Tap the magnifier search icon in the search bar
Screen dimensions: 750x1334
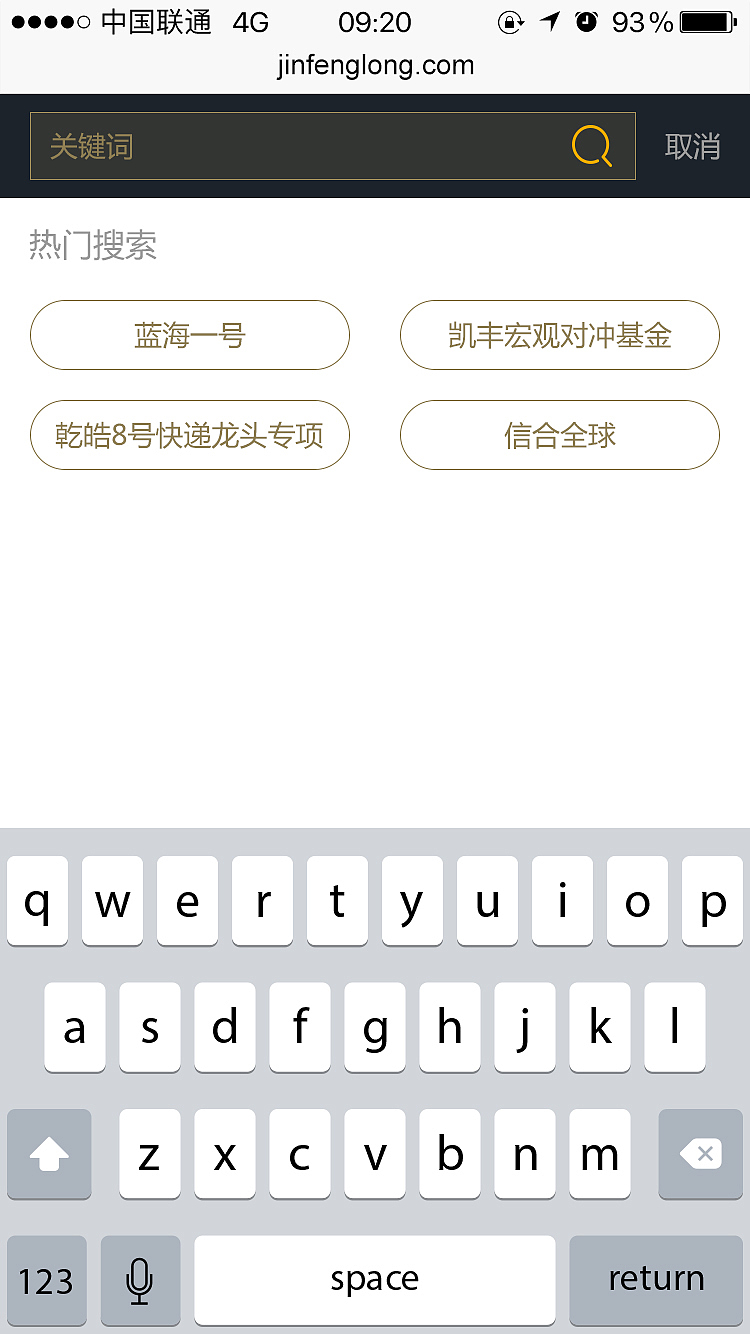(x=592, y=146)
